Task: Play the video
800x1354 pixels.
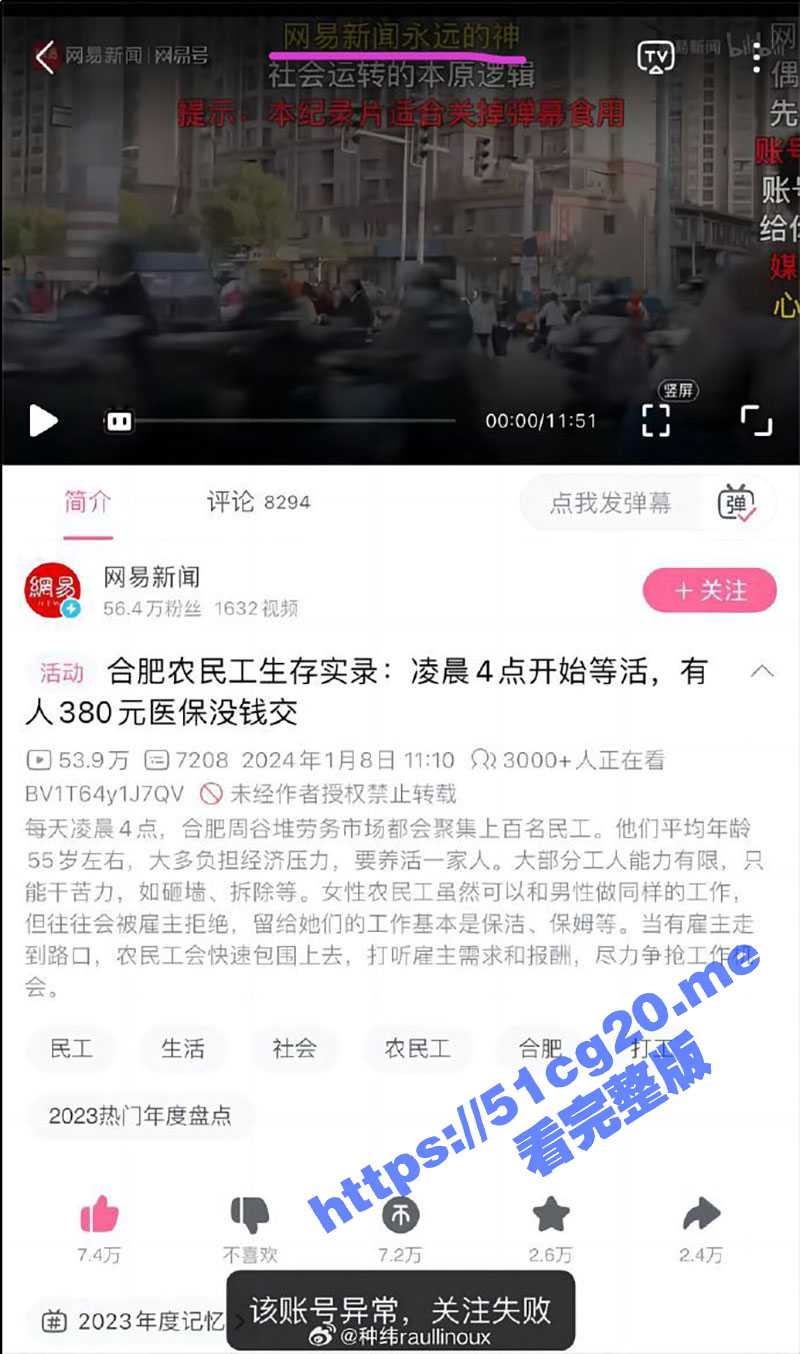Action: (42, 421)
